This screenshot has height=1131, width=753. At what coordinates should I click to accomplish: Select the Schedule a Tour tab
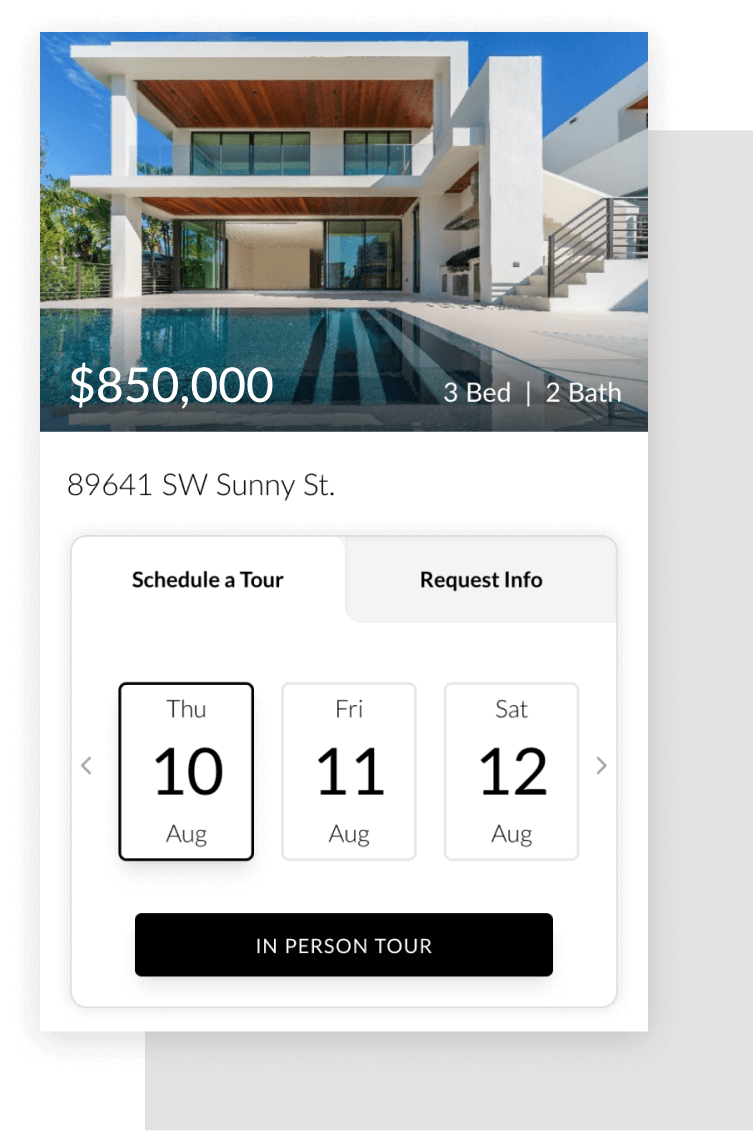[208, 580]
